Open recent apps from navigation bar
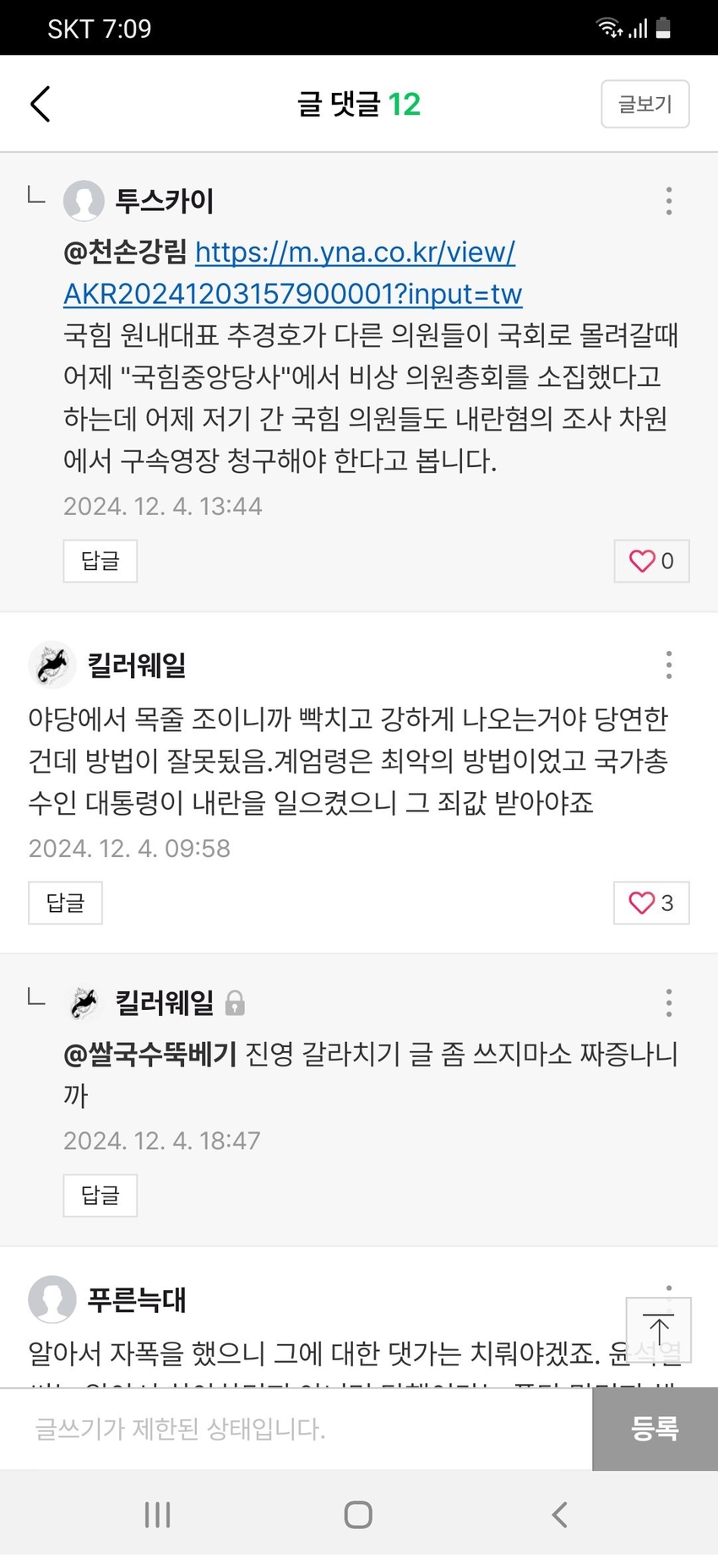The height and width of the screenshot is (1568, 718). 157,1515
